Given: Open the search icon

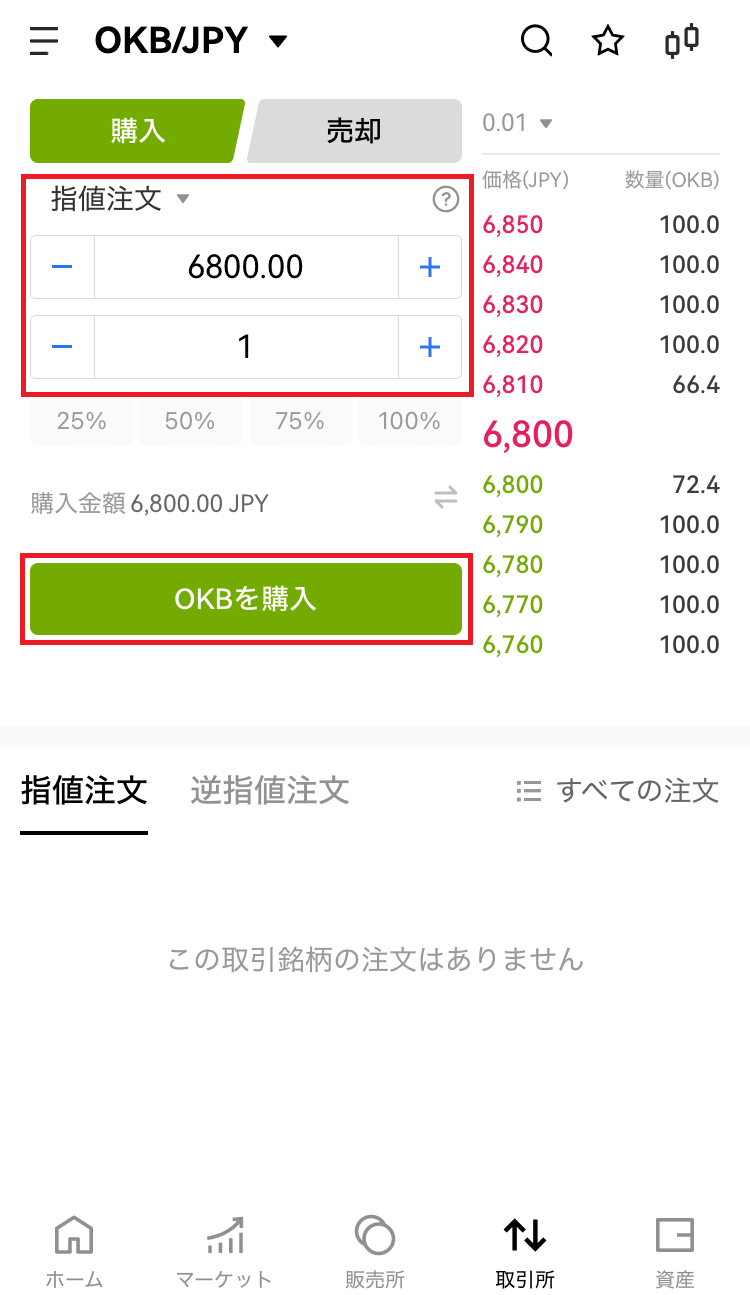Looking at the screenshot, I should tap(537, 41).
